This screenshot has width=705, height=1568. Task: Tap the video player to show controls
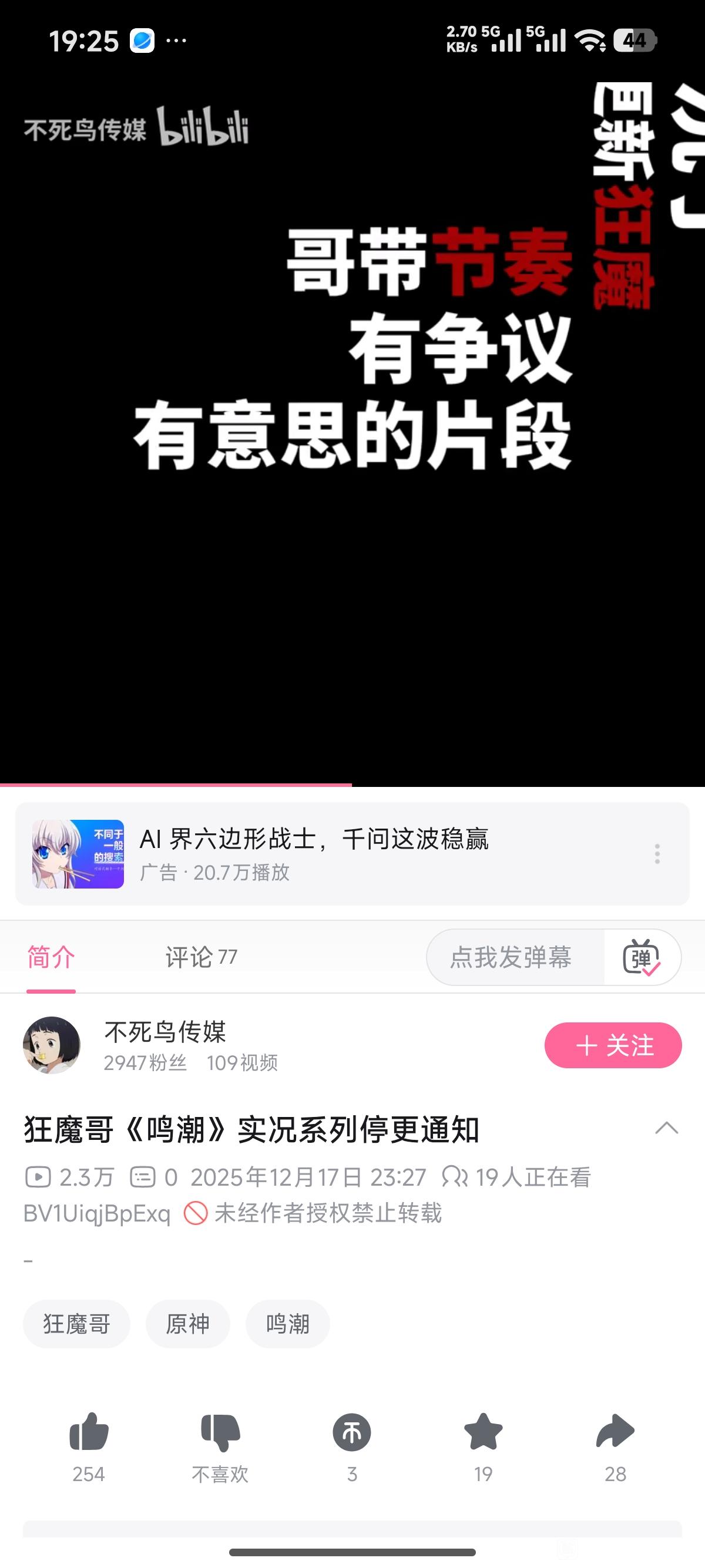pos(352,548)
